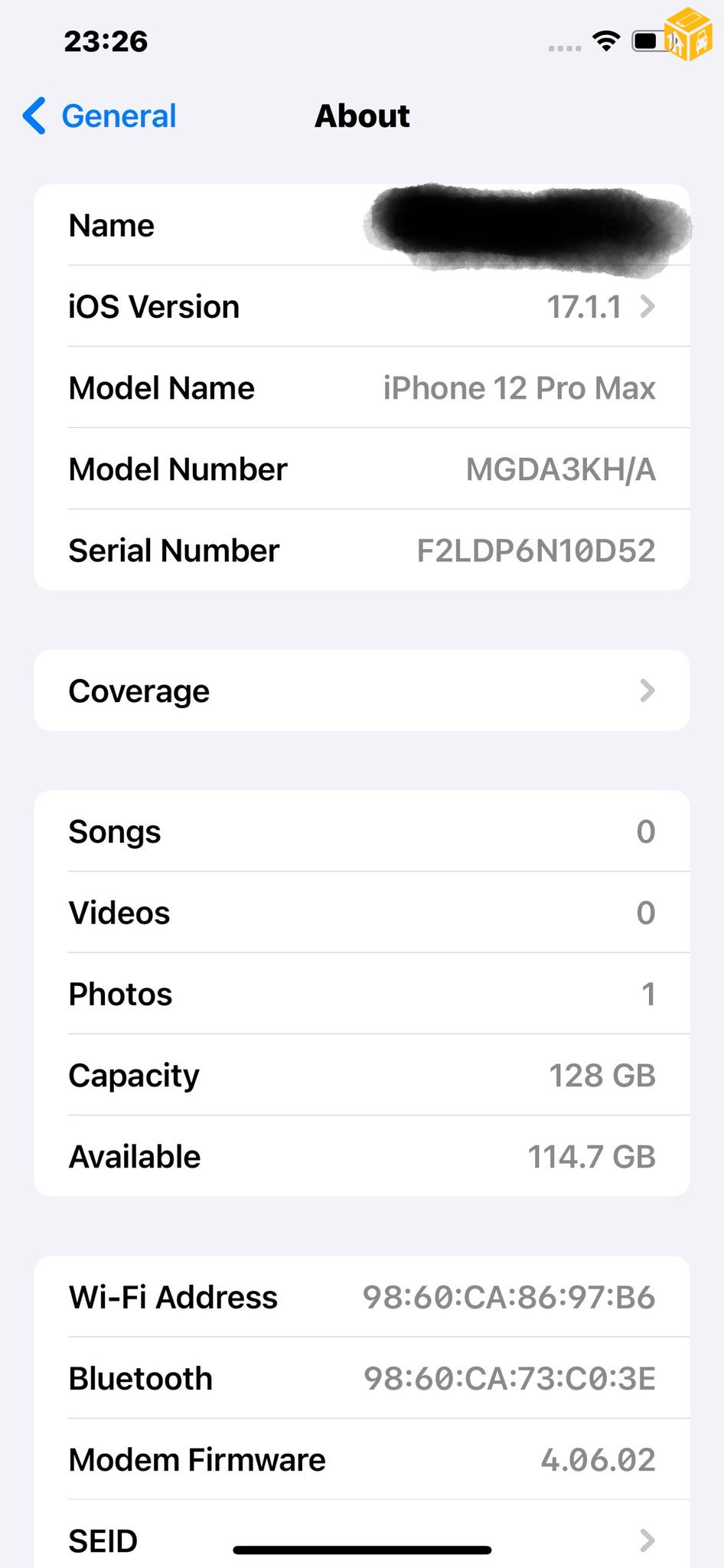Open iOS Version details
This screenshot has height=1568, width=724.
361,307
